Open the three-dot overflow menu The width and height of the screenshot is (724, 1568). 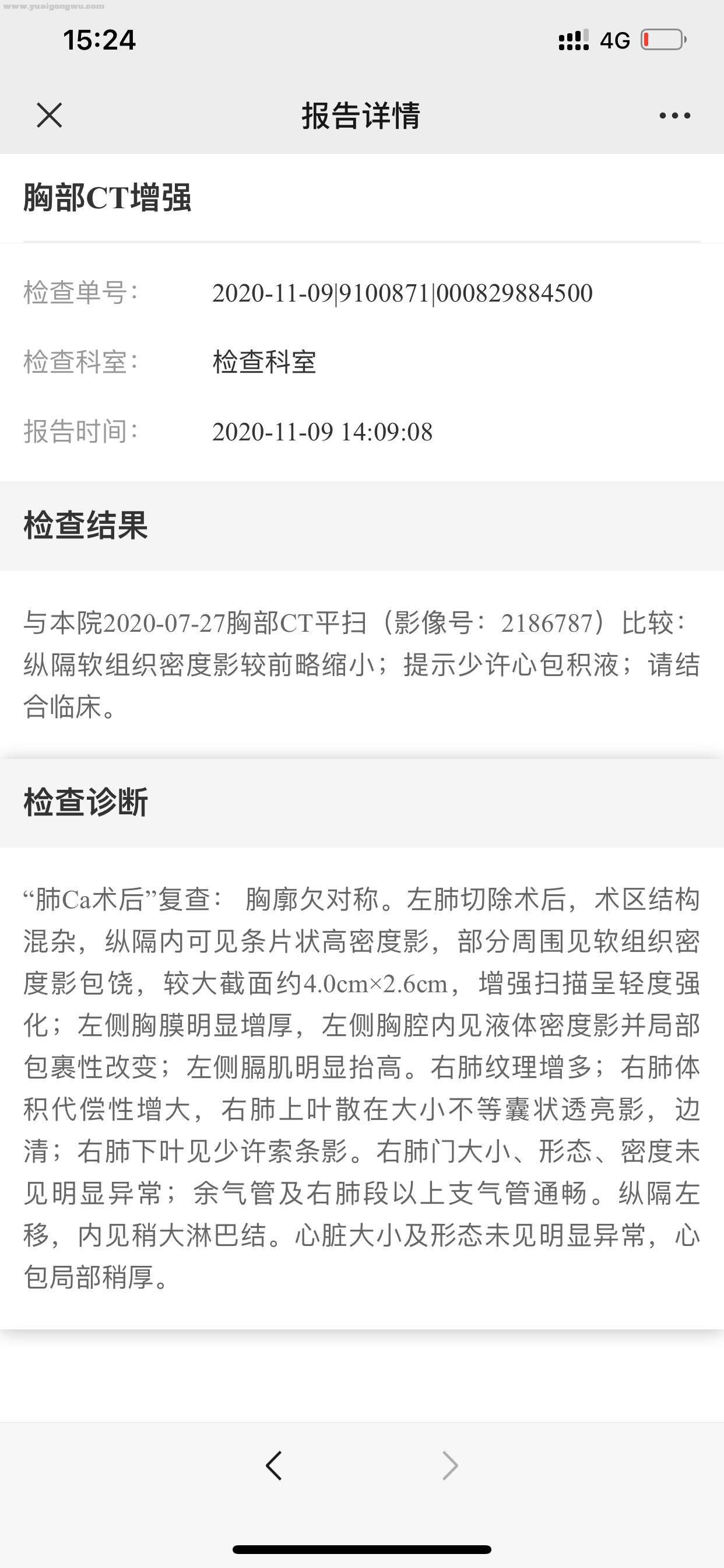click(674, 115)
